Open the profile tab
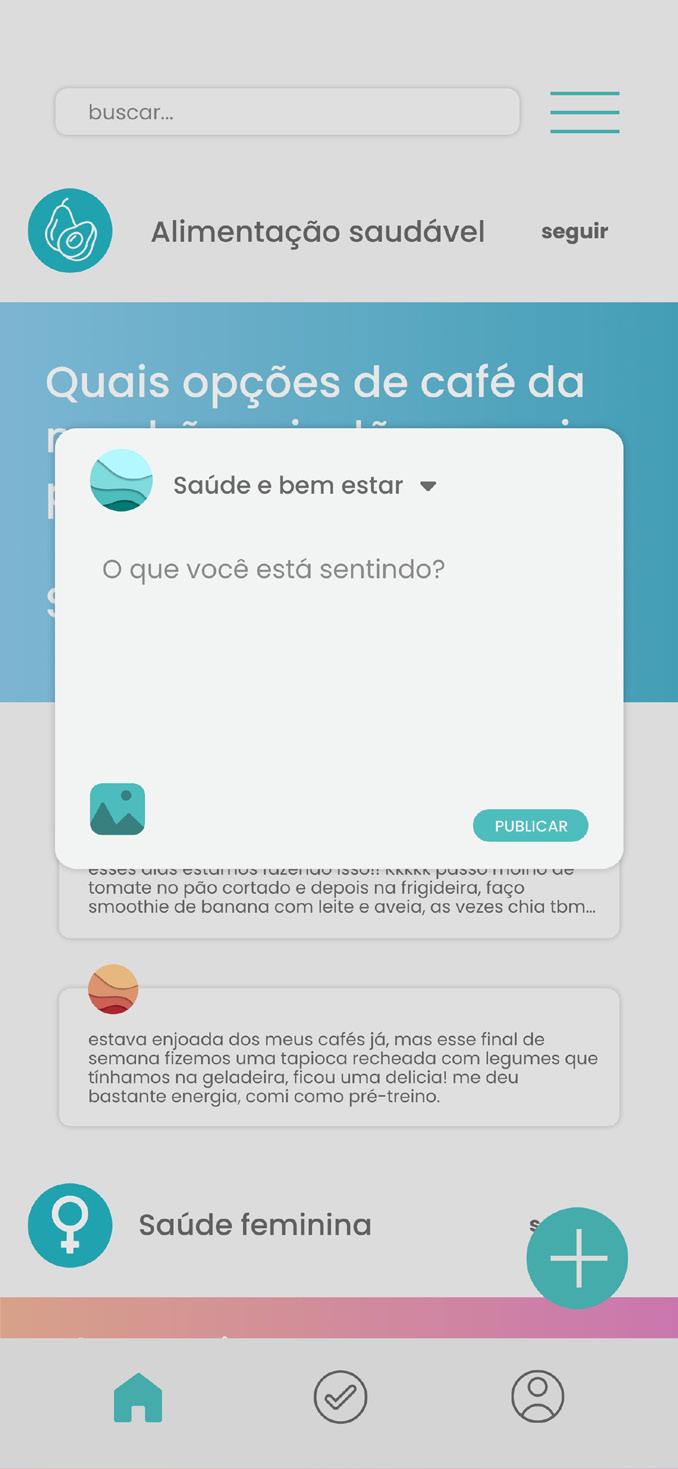The image size is (678, 1469). pos(538,1397)
